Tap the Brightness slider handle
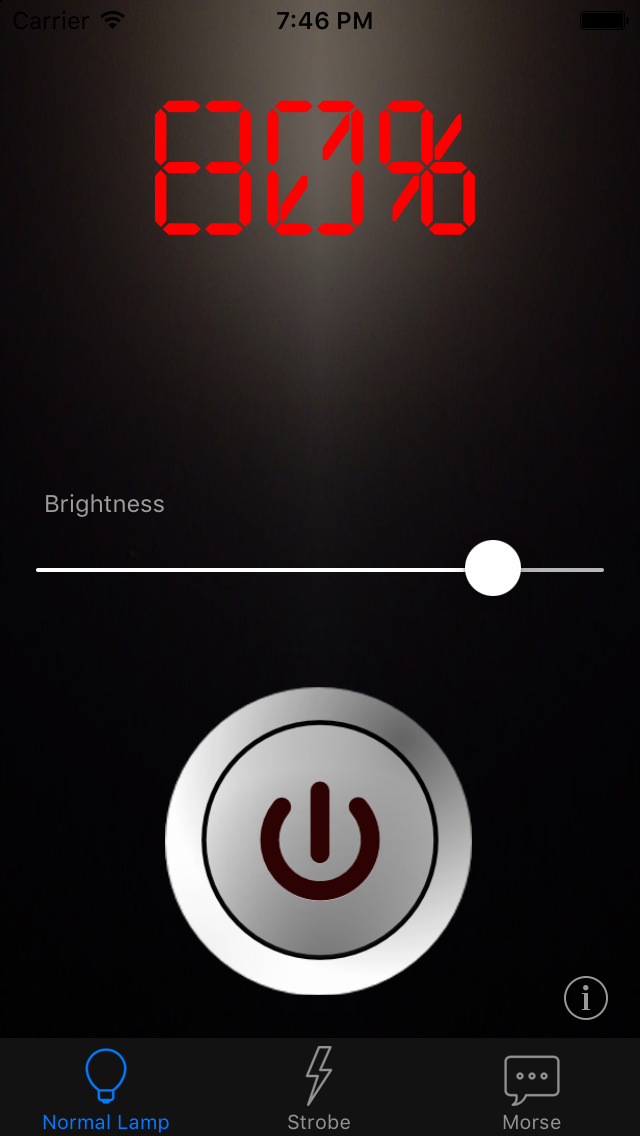This screenshot has width=640, height=1136. 493,568
